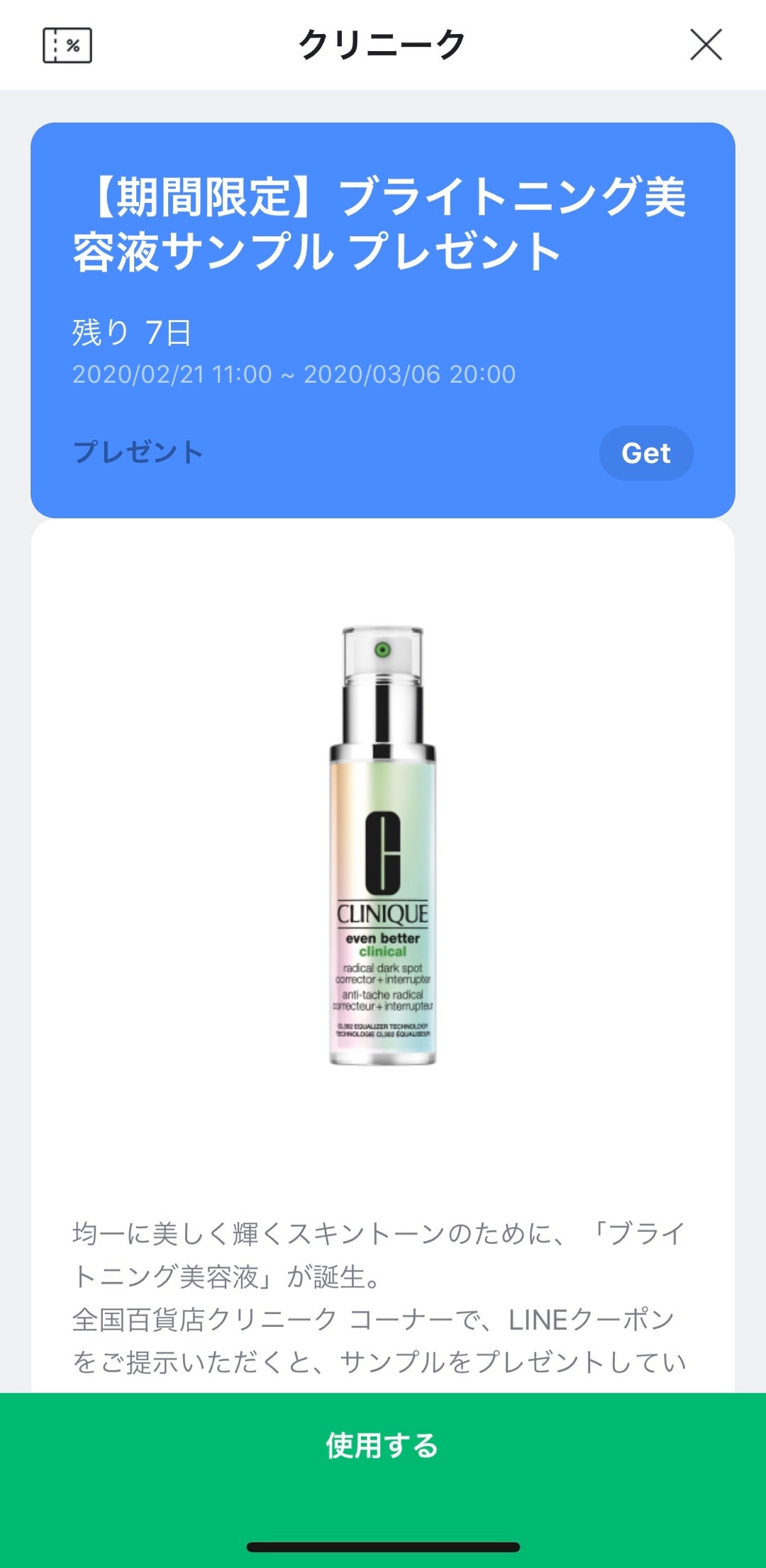Screen dimensions: 766x1568
Task: Open the coupon list icon
Action: 67,46
